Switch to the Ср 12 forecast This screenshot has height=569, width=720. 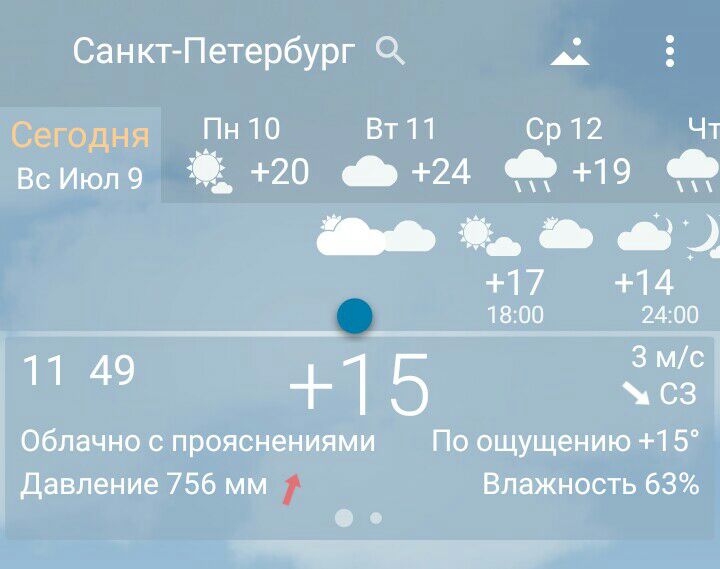coord(565,155)
